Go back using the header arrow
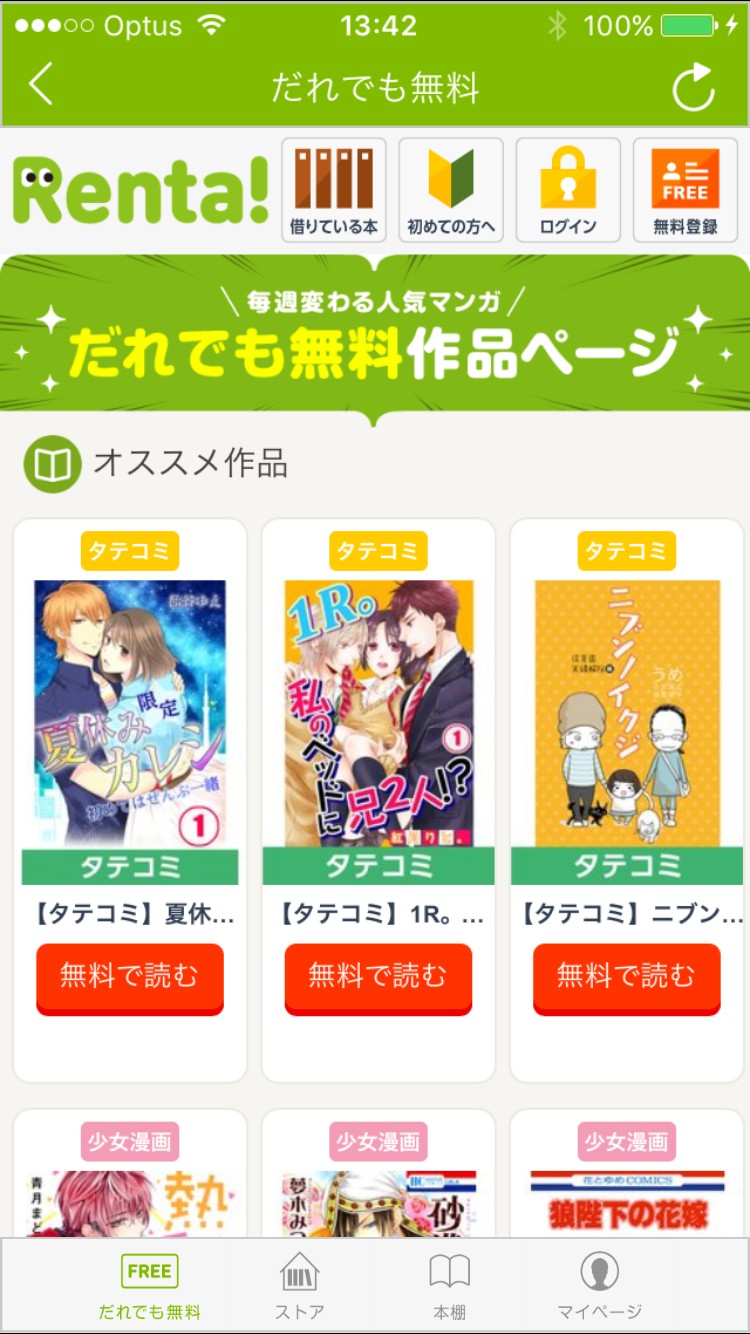The height and width of the screenshot is (1334, 750). pyautogui.click(x=40, y=85)
